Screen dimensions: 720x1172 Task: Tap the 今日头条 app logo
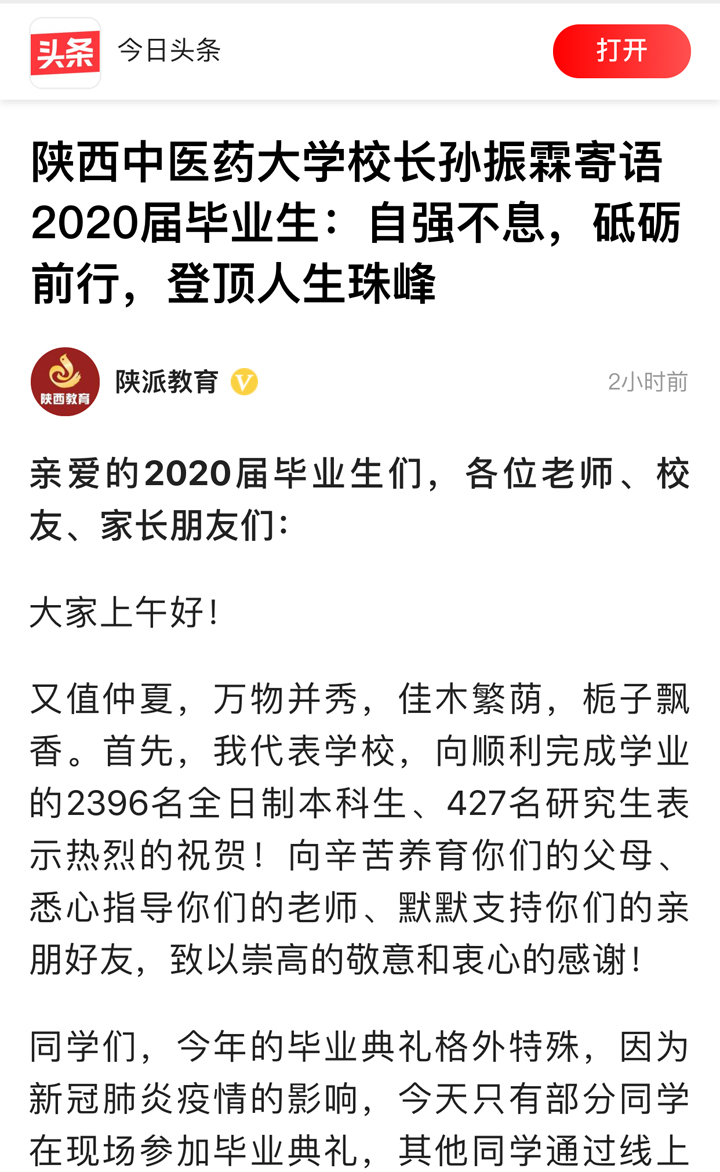(65, 52)
